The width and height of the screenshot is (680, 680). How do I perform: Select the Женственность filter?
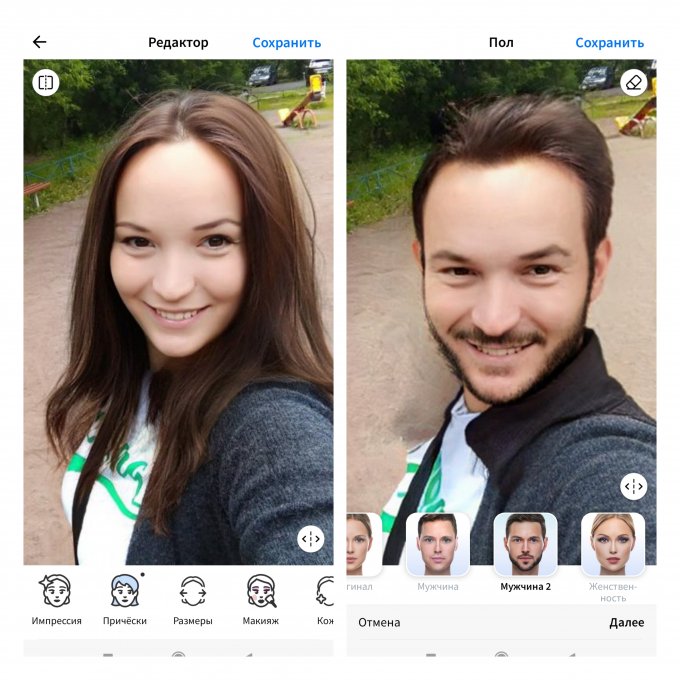pos(613,552)
